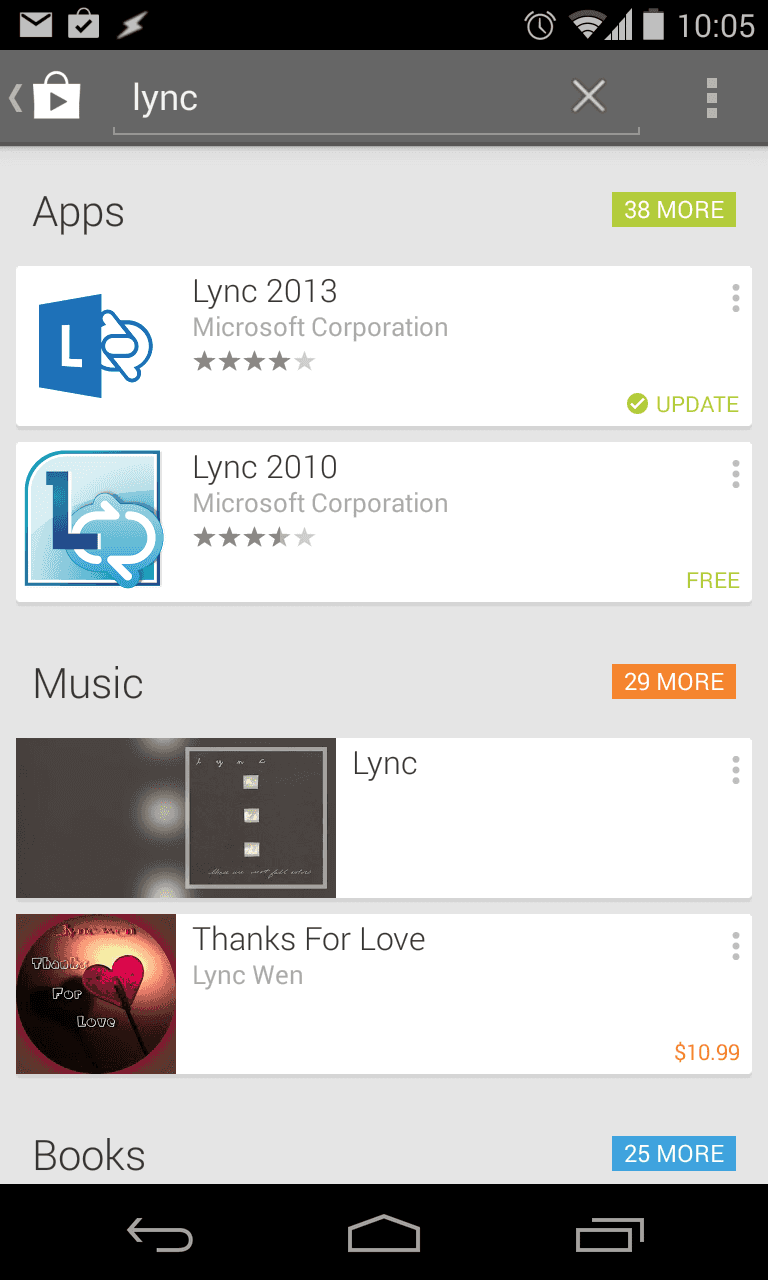This screenshot has width=768, height=1280.
Task: Open recent apps with the recents icon
Action: point(609,1234)
